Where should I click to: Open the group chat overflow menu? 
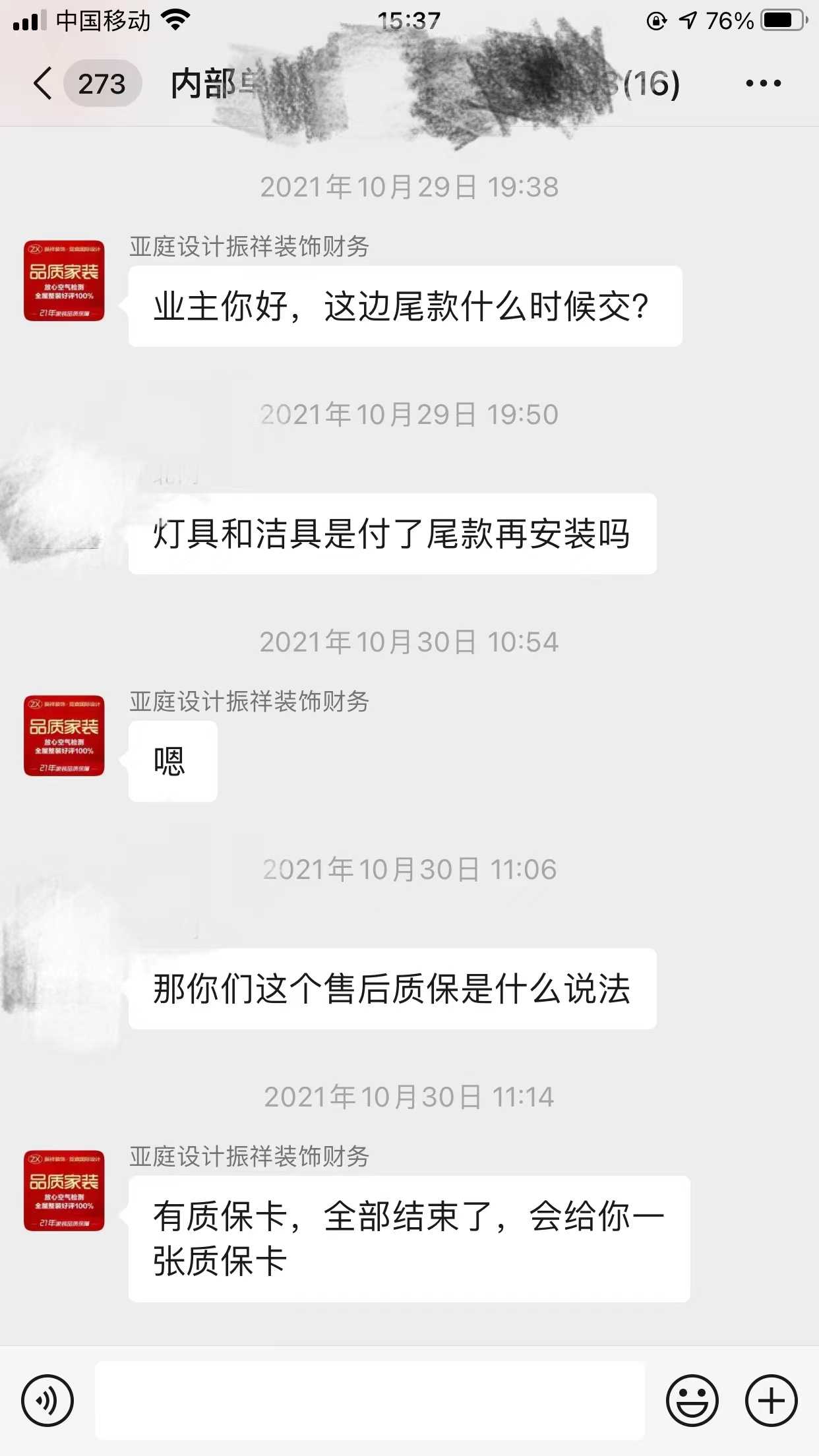tap(763, 84)
